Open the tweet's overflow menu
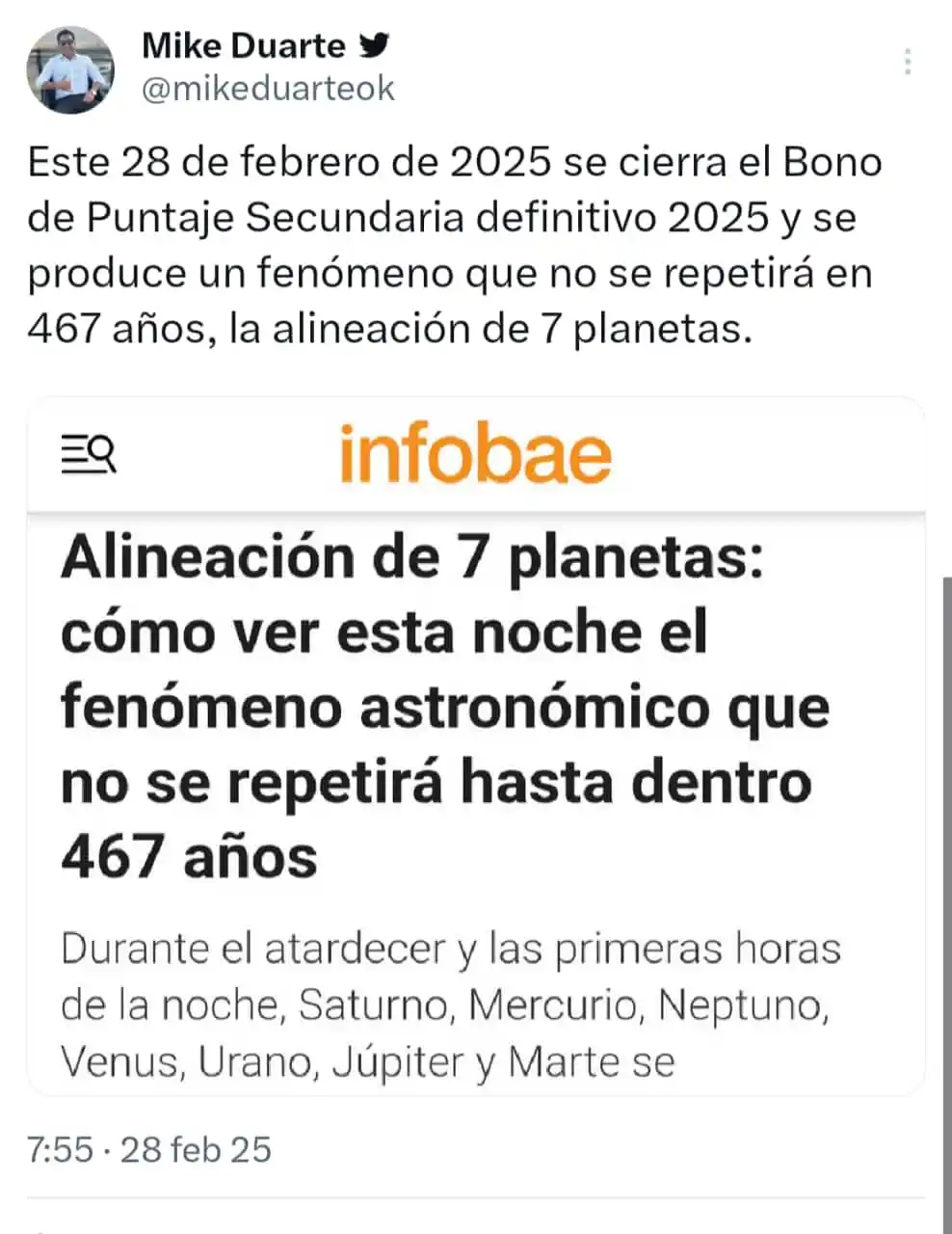 coord(907,62)
